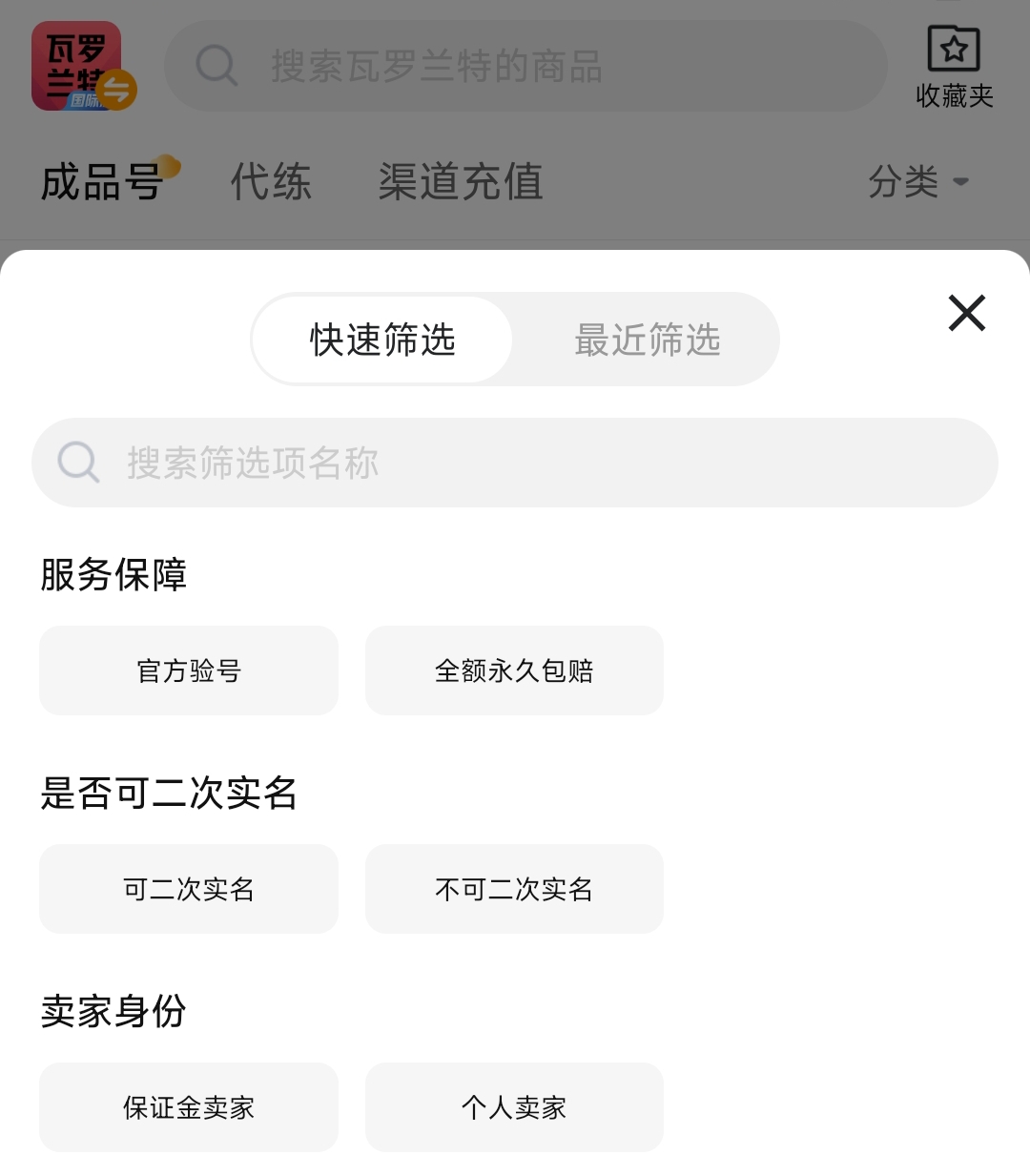This screenshot has width=1030, height=1176.
Task: Enable the 全额永久包赔 filter option
Action: click(514, 671)
